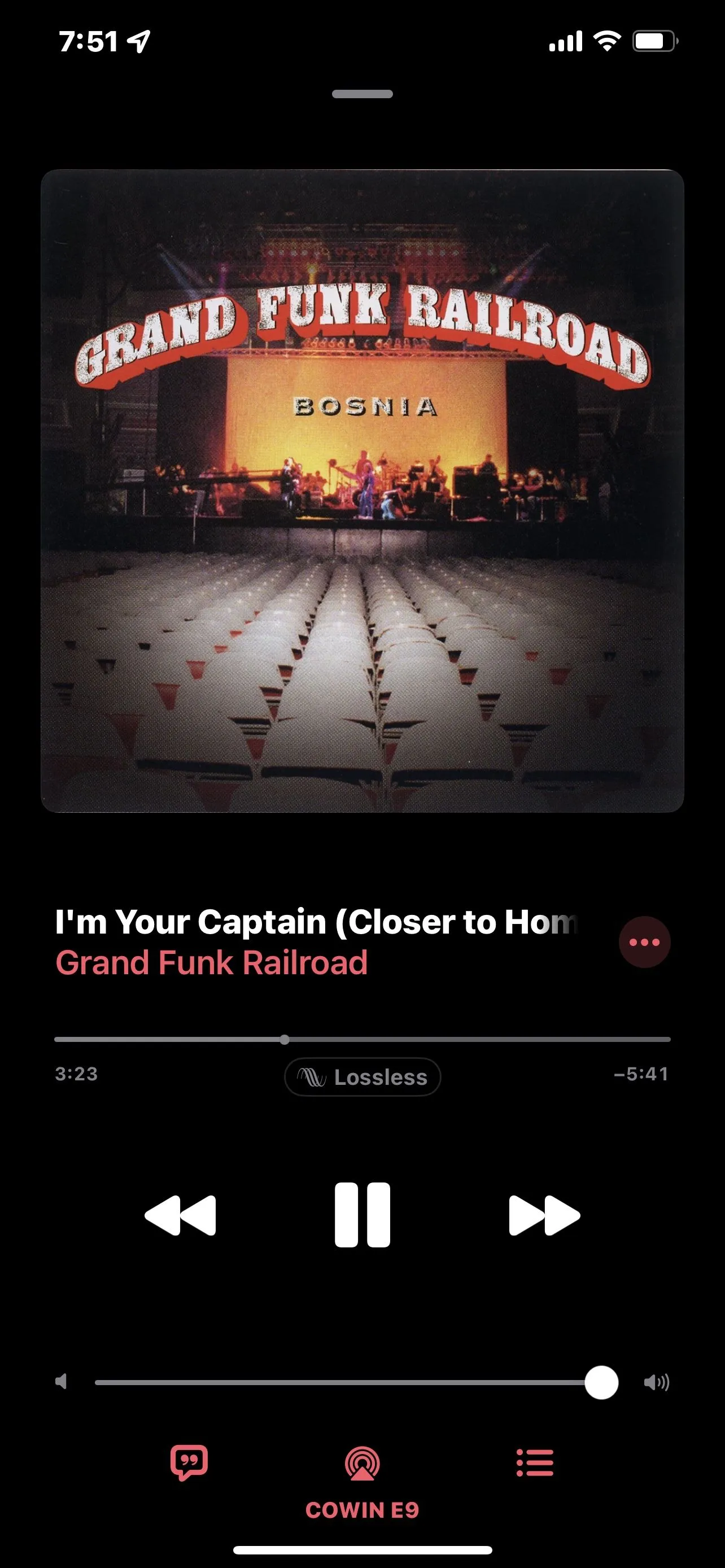Screen dimensions: 725x1568
Task: Tap the Lossless audio badge
Action: pos(362,1077)
